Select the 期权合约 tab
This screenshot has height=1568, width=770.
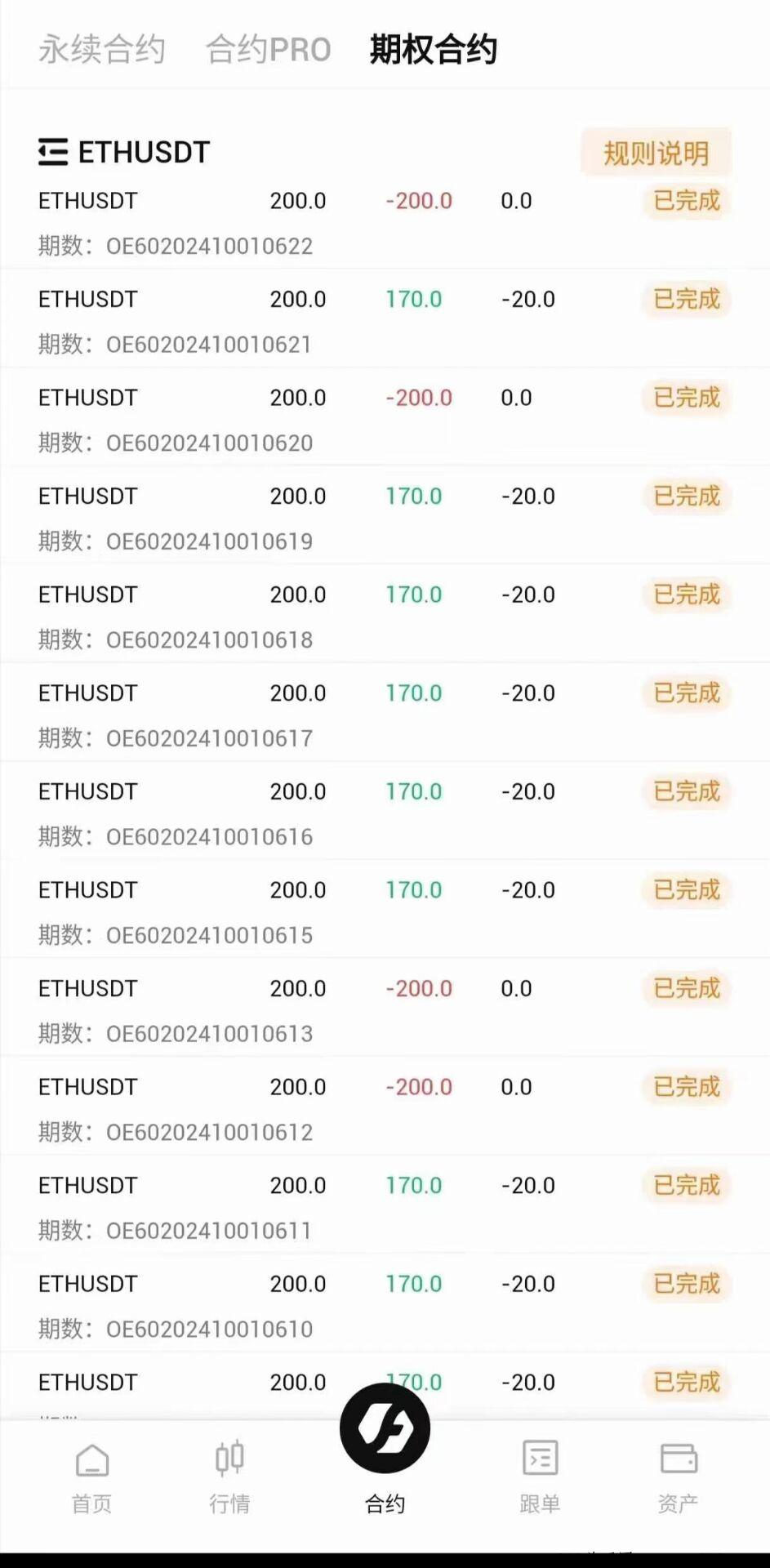[x=433, y=50]
